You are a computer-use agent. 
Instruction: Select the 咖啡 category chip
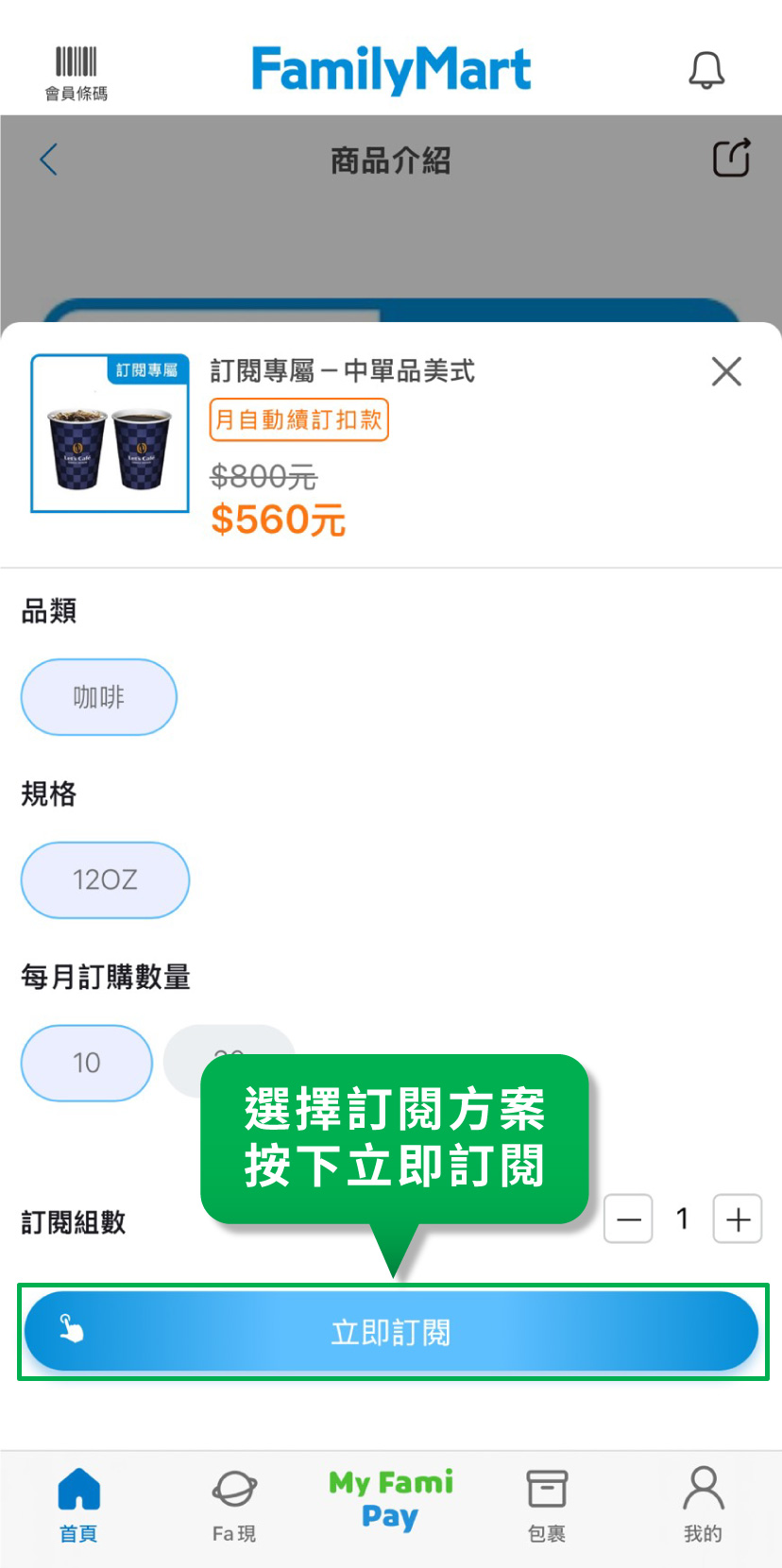[99, 697]
